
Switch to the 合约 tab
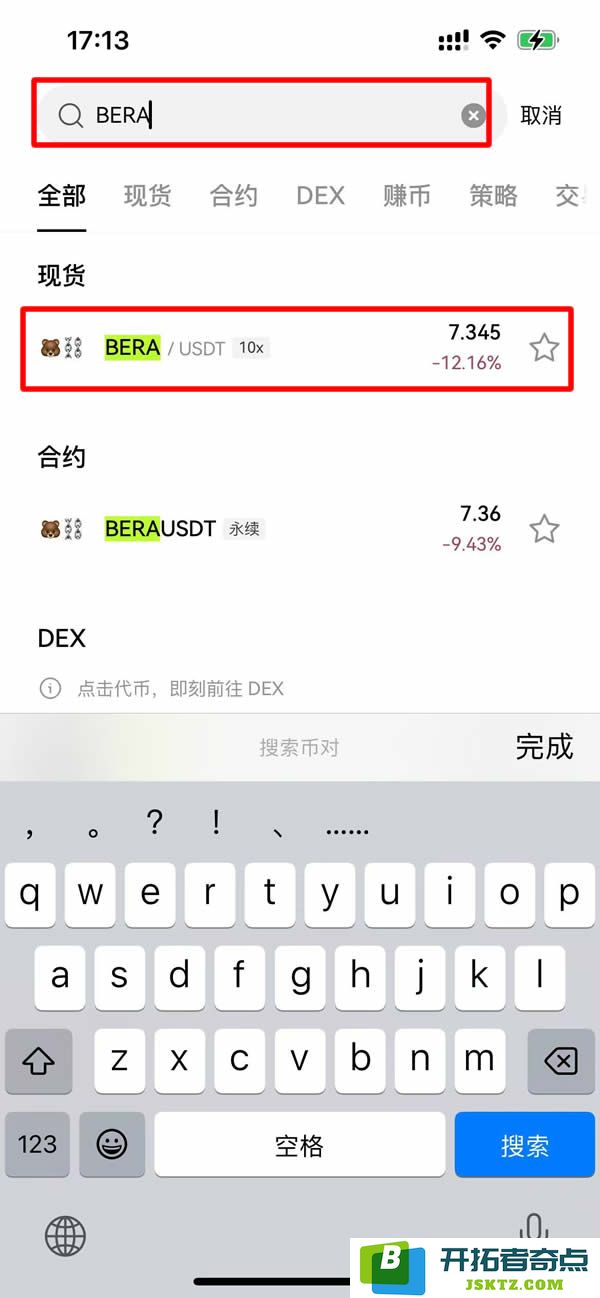(x=233, y=195)
